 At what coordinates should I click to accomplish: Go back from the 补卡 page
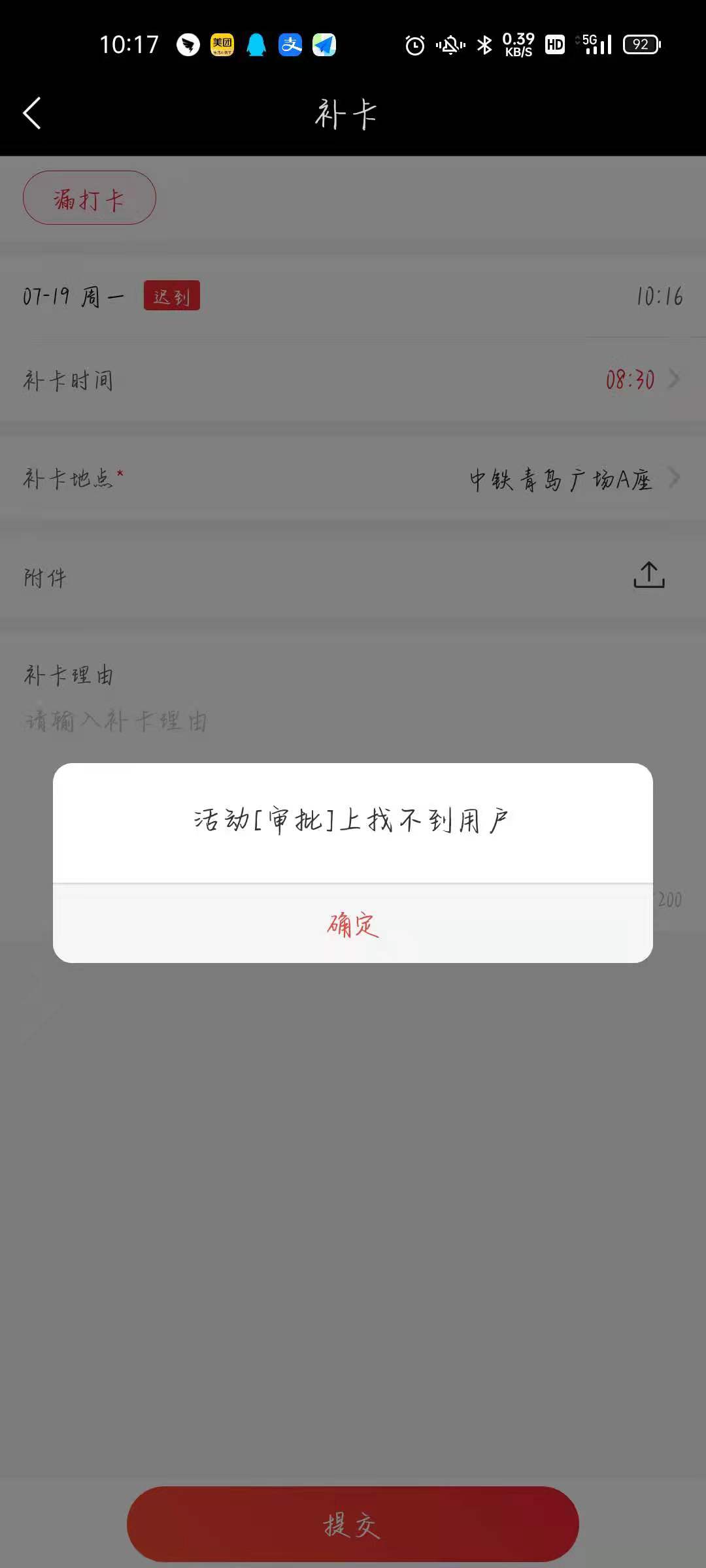[32, 113]
